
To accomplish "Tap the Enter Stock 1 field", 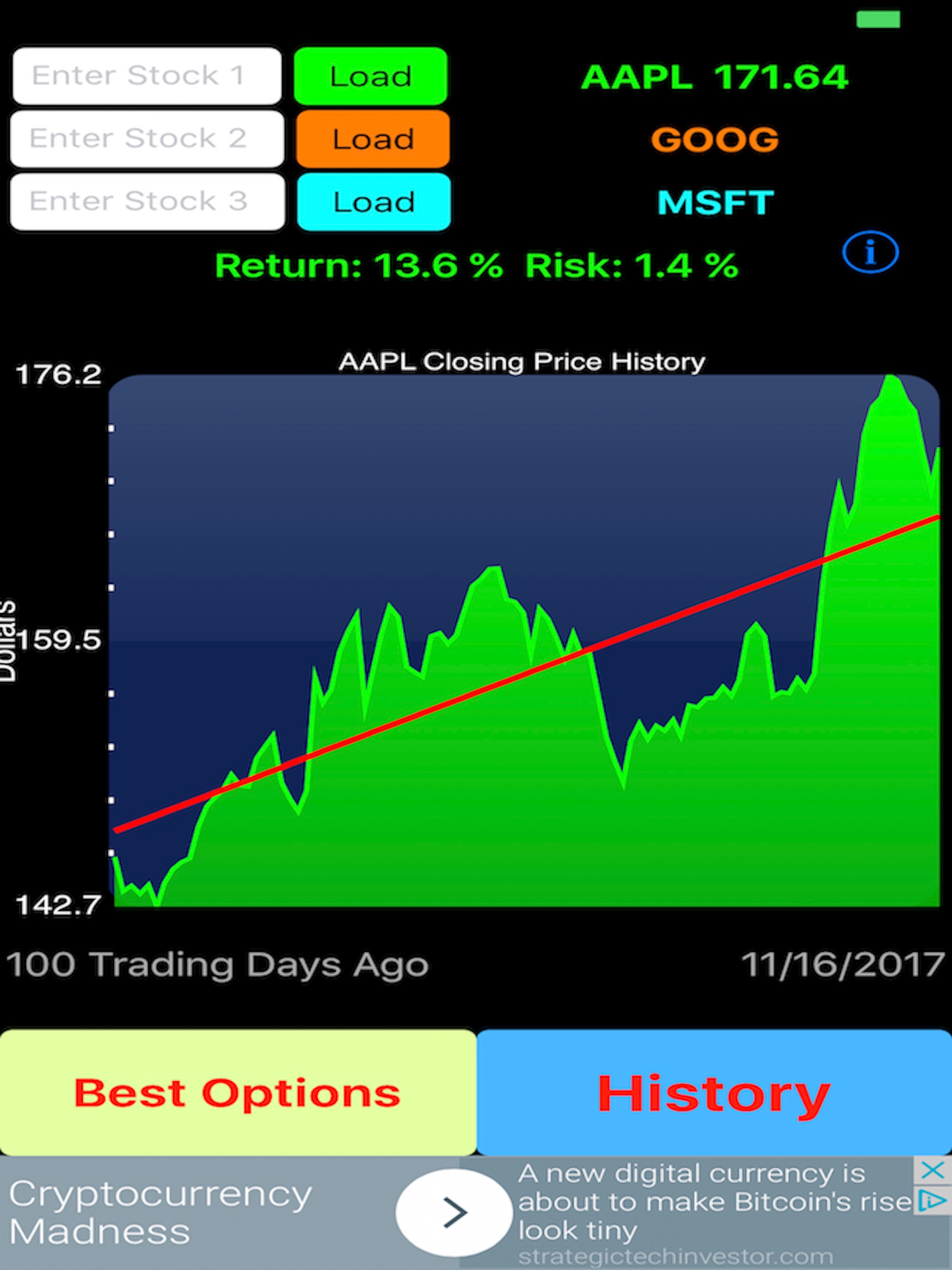I will [147, 76].
